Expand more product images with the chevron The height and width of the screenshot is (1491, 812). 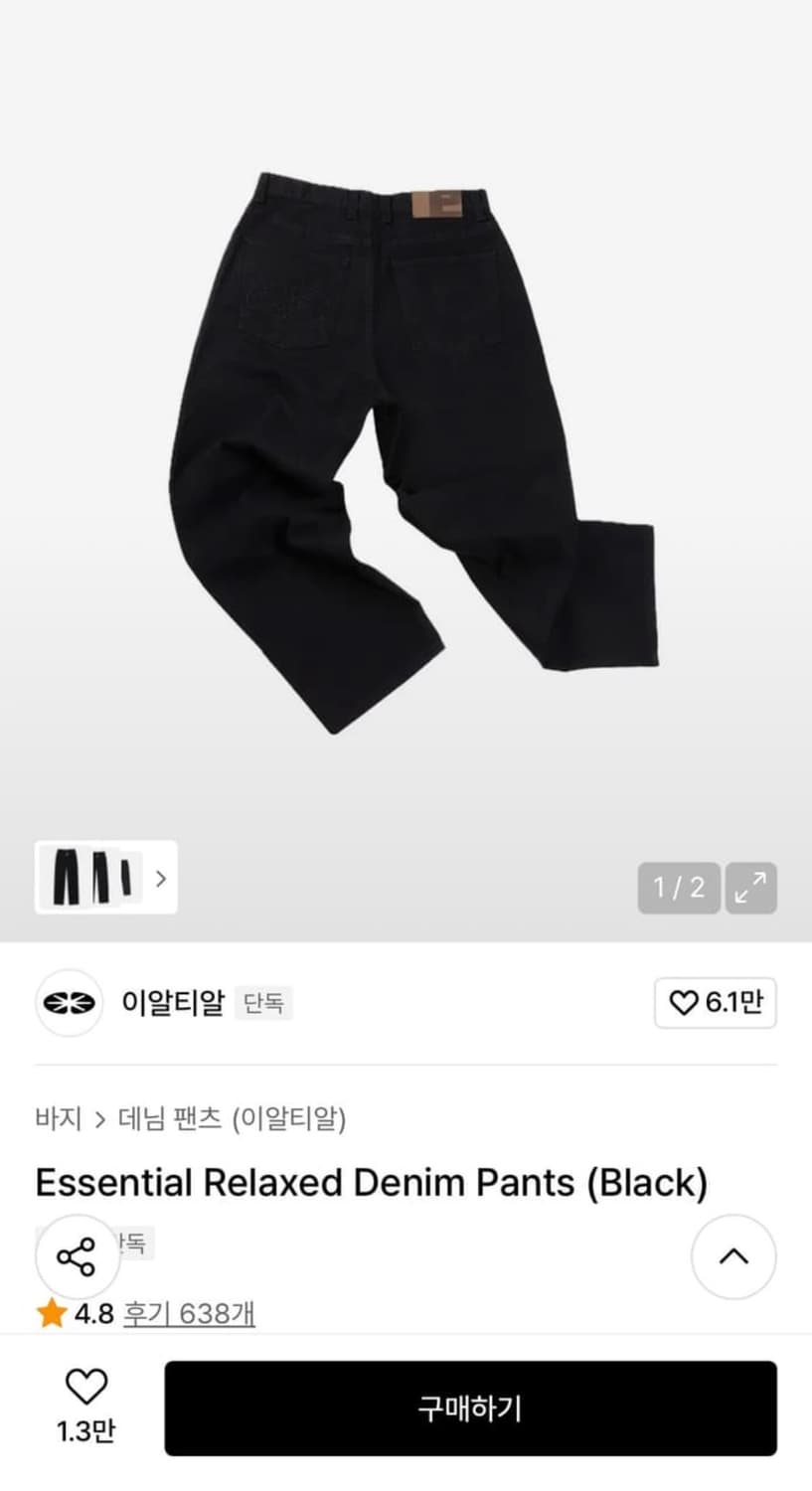[x=161, y=879]
